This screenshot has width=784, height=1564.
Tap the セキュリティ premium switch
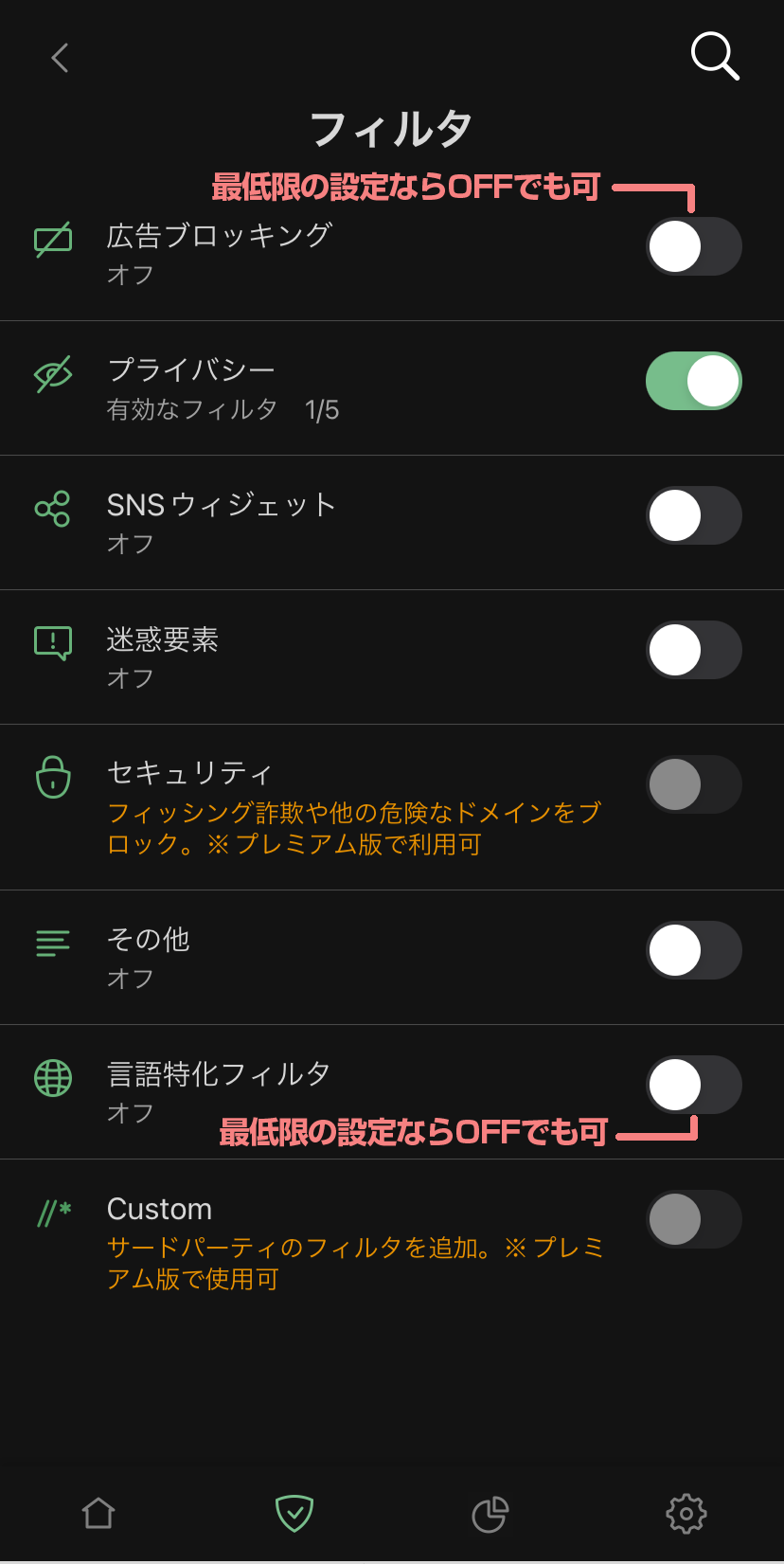tap(693, 784)
